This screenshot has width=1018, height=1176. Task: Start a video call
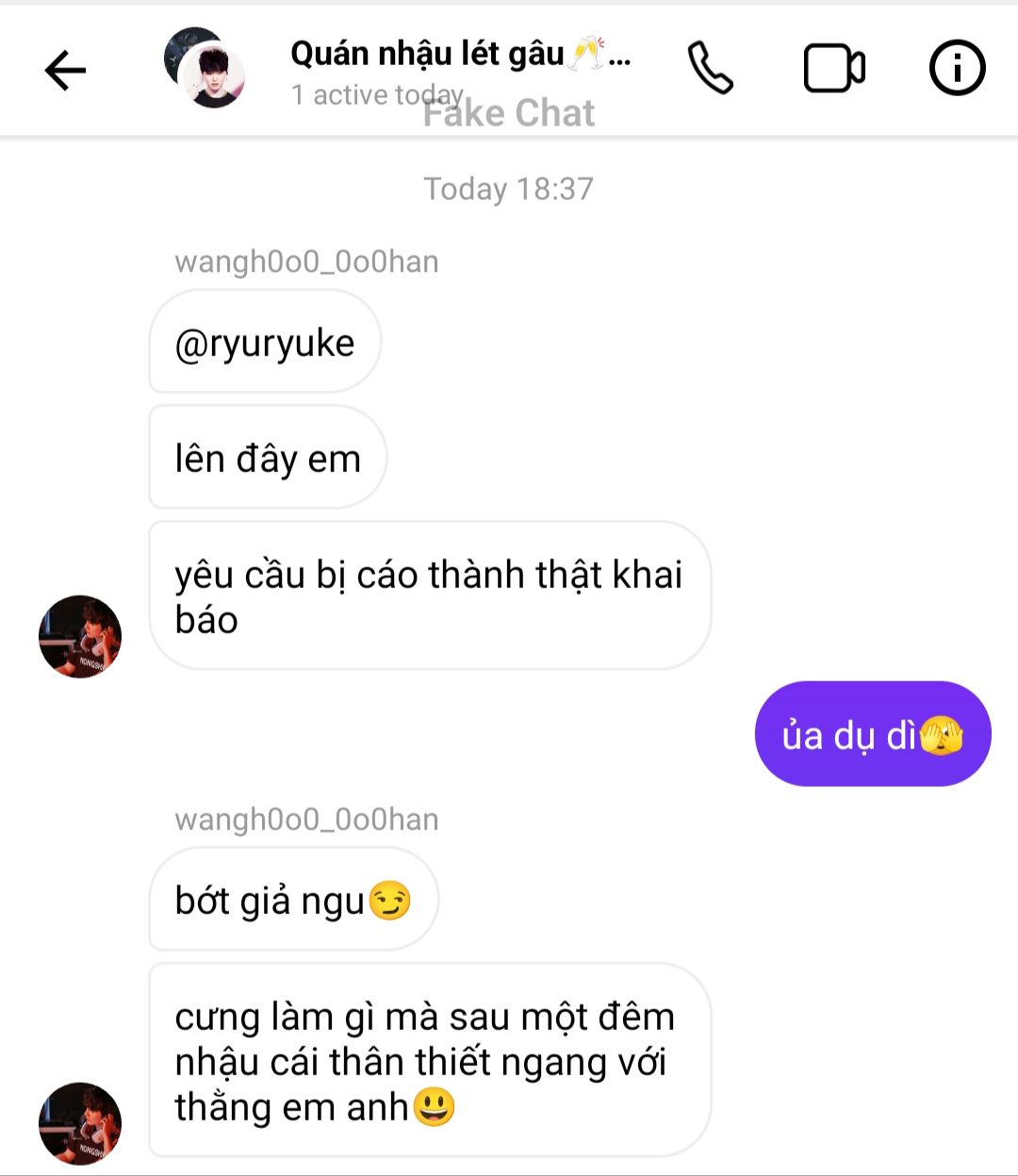click(834, 69)
